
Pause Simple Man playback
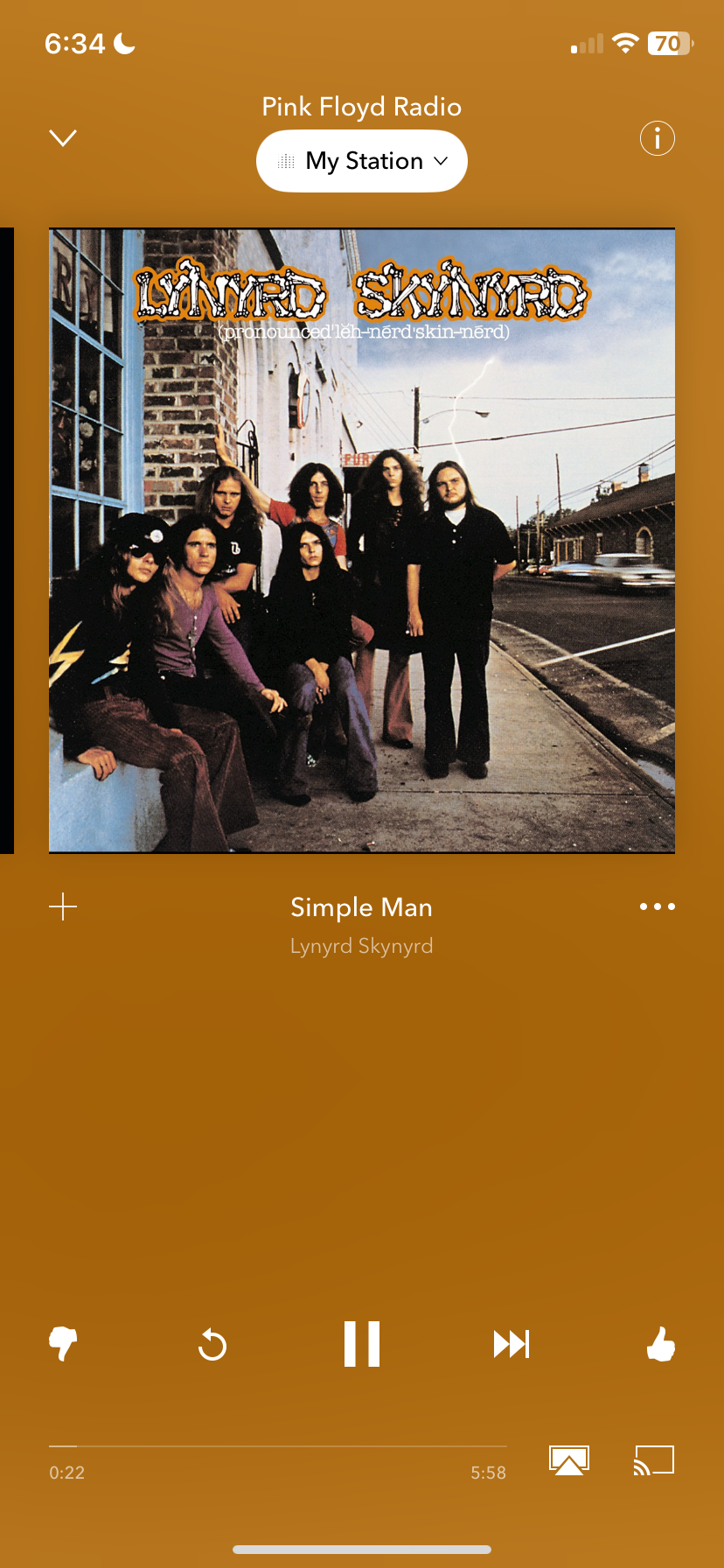[362, 1343]
